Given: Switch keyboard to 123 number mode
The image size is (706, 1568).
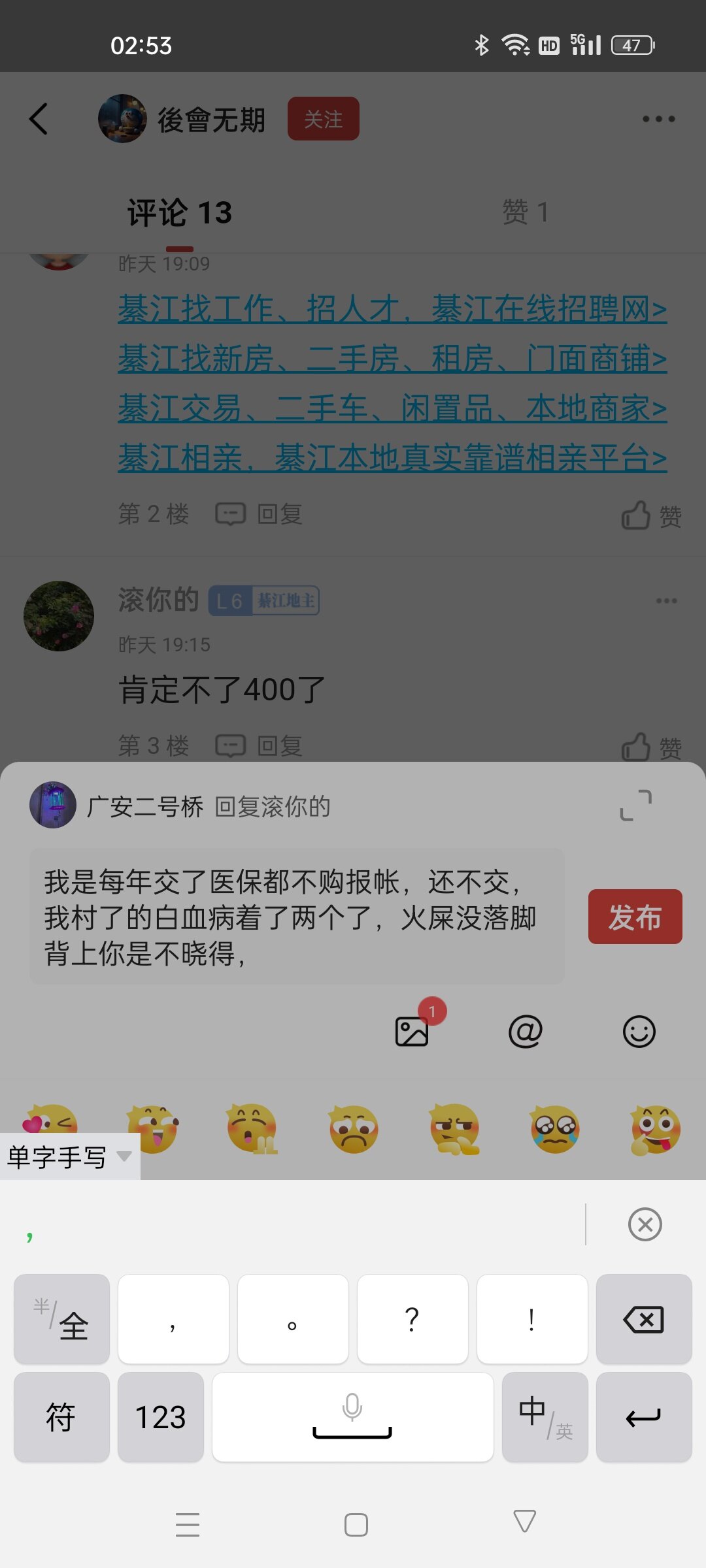Looking at the screenshot, I should click(161, 1417).
